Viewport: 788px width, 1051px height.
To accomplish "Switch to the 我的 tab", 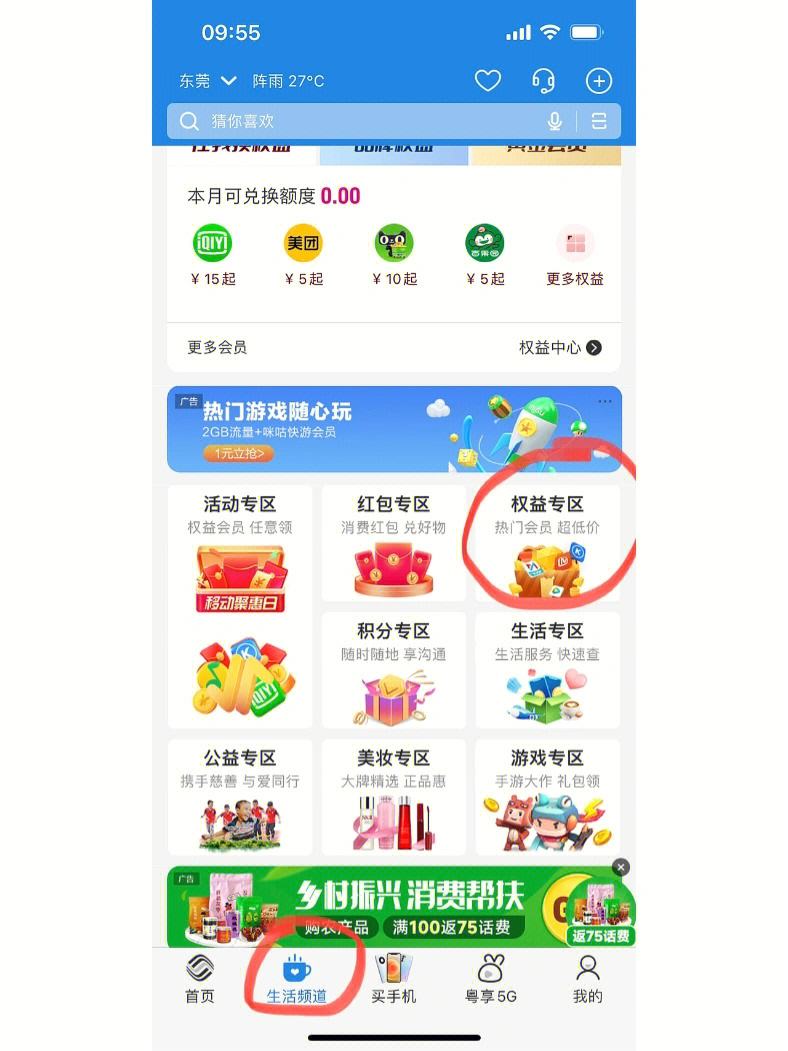I will click(x=588, y=979).
